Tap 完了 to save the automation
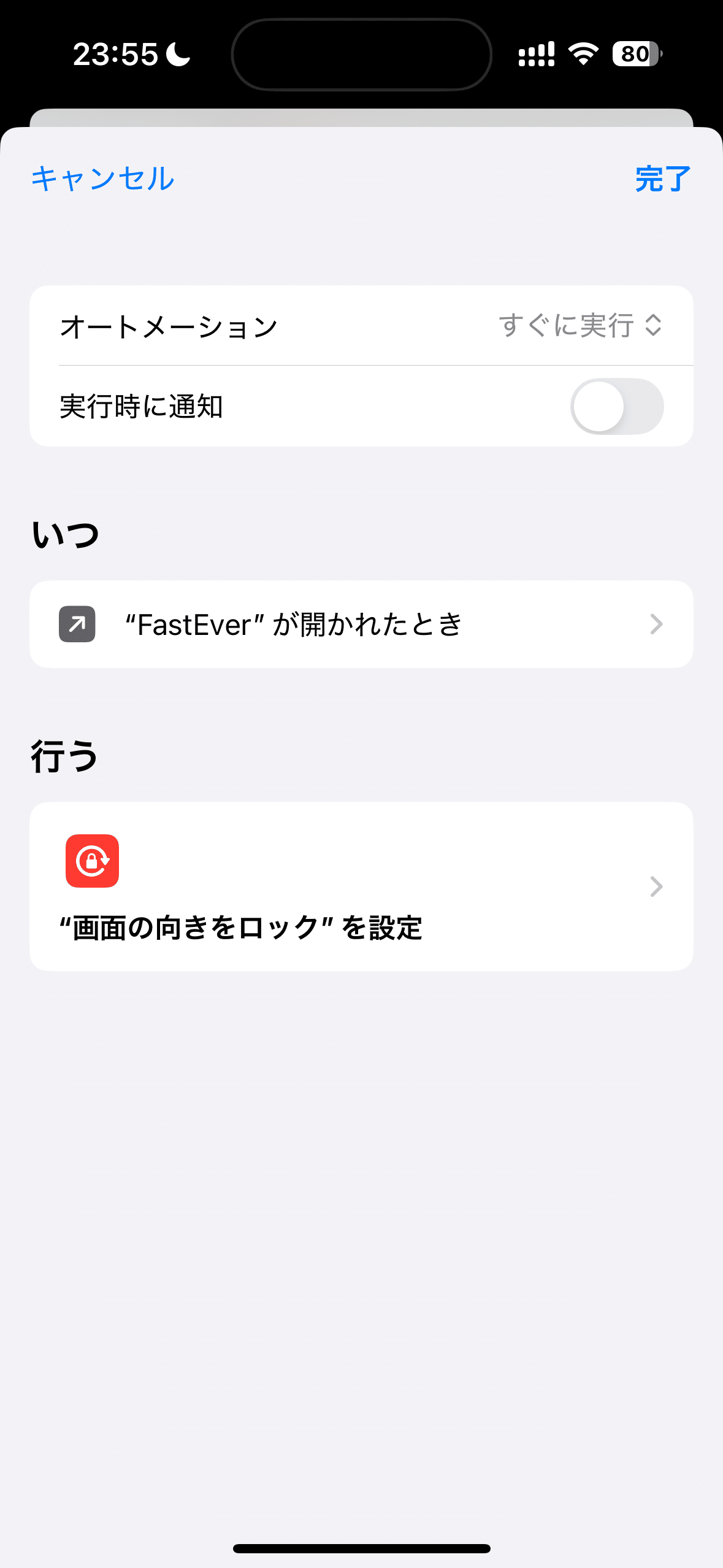The height and width of the screenshot is (1568, 723). [x=663, y=179]
